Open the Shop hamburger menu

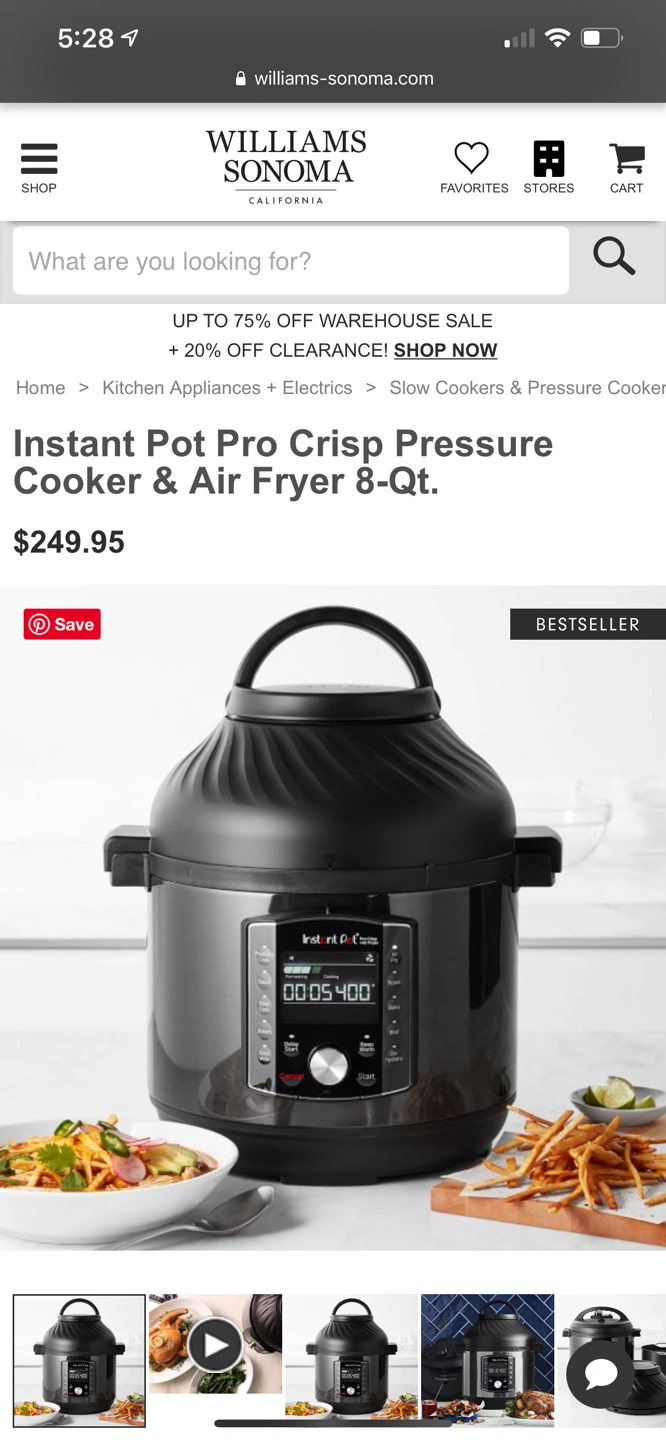click(39, 167)
